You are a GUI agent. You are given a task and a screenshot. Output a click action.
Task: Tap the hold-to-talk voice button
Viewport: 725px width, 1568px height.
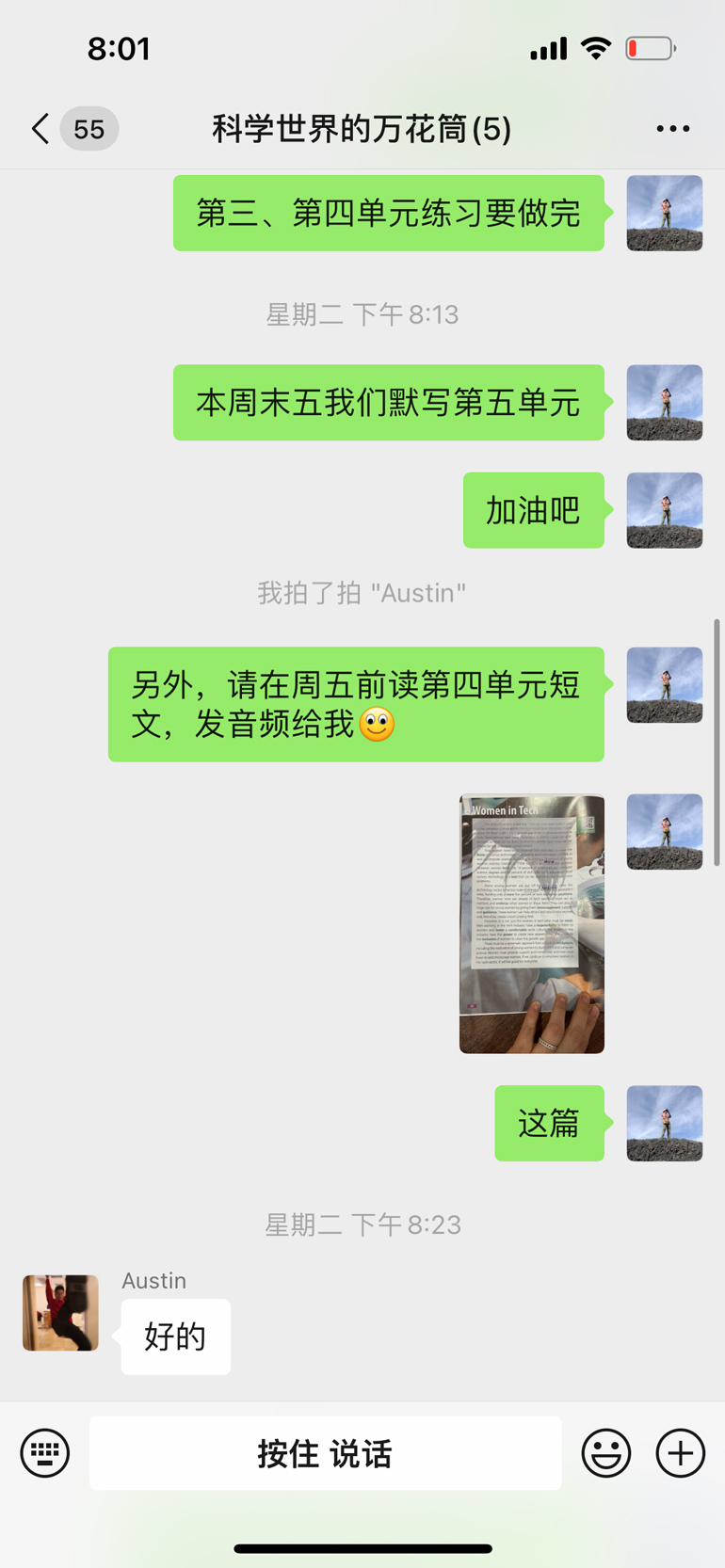pos(325,1453)
